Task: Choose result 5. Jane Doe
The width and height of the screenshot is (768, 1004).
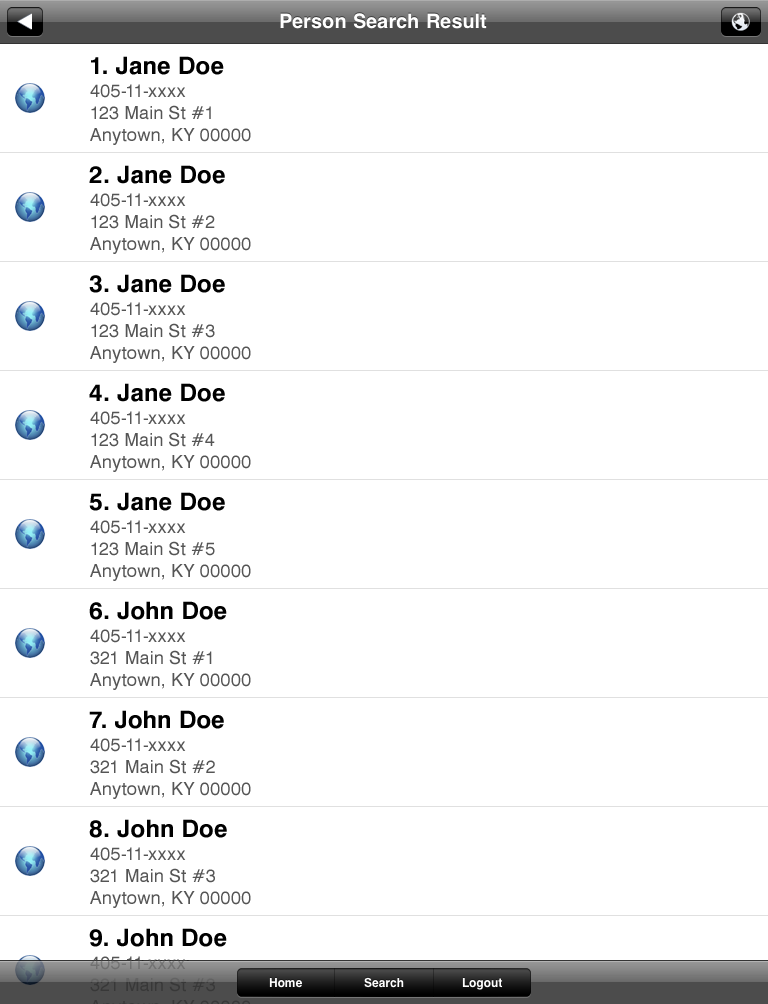Action: coord(384,534)
